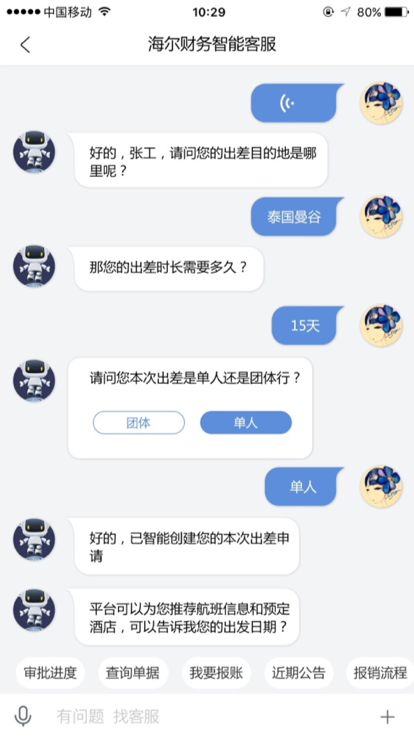Choose the 单人 option button
This screenshot has height=740, width=414.
(246, 422)
